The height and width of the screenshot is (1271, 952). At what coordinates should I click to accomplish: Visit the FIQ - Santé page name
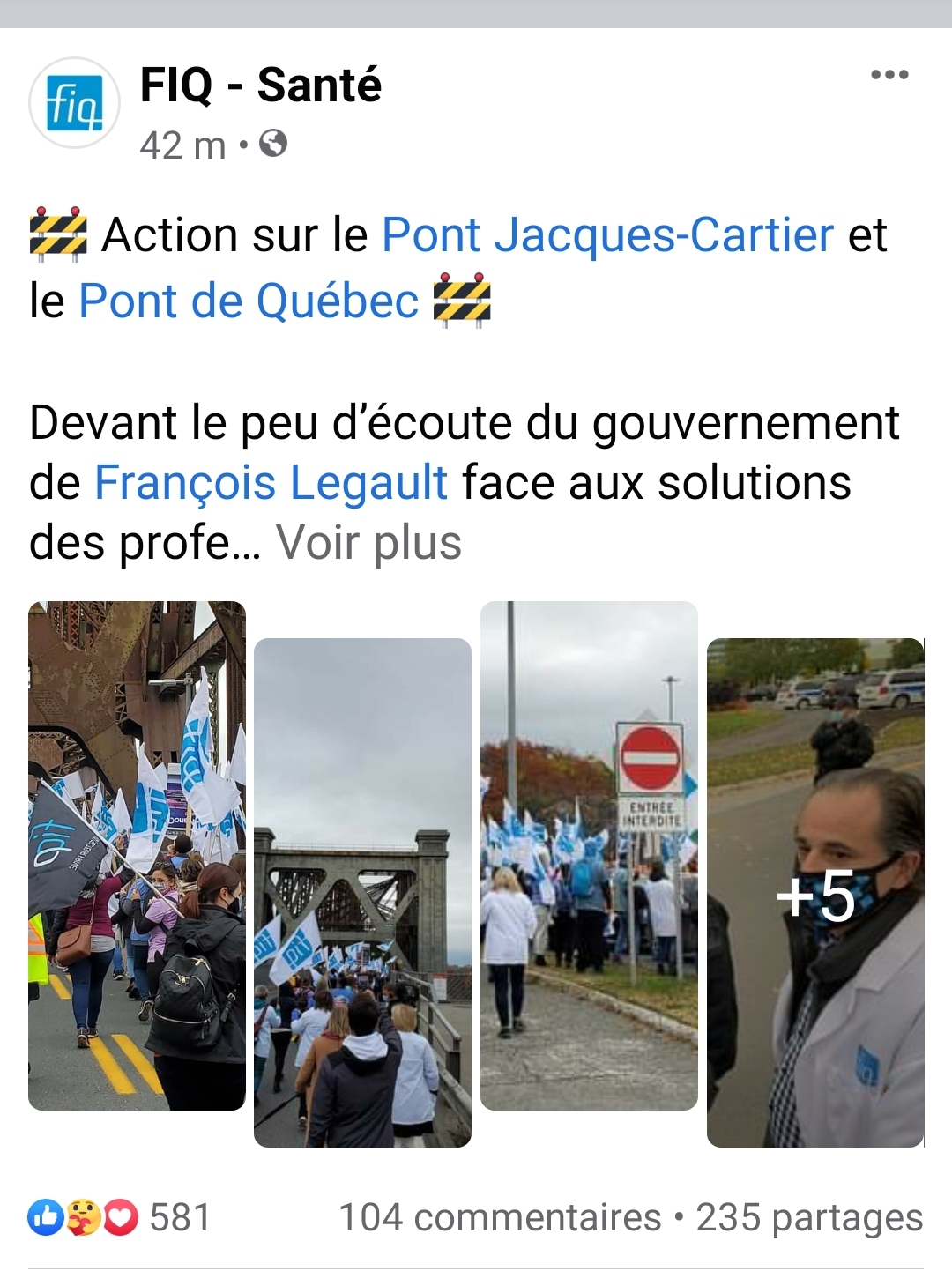tap(260, 85)
